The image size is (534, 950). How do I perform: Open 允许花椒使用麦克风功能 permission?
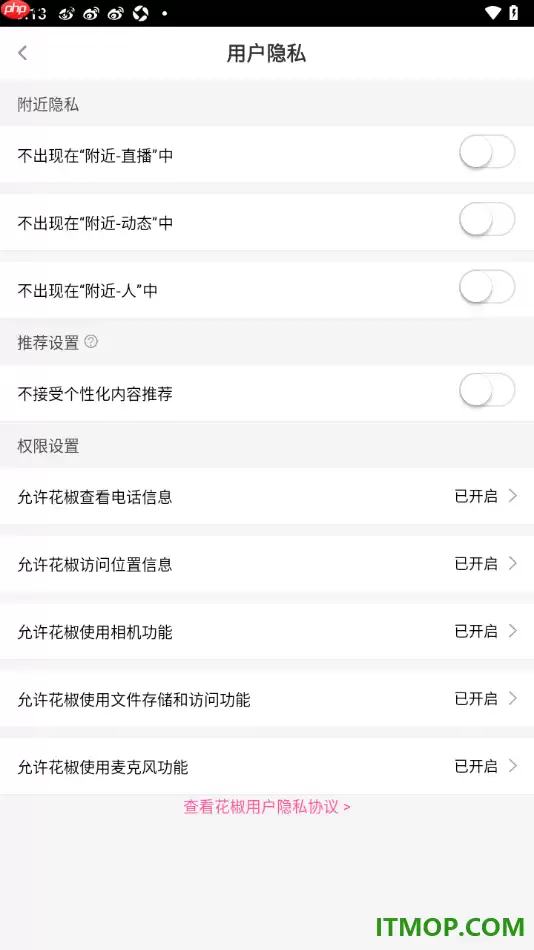point(267,766)
